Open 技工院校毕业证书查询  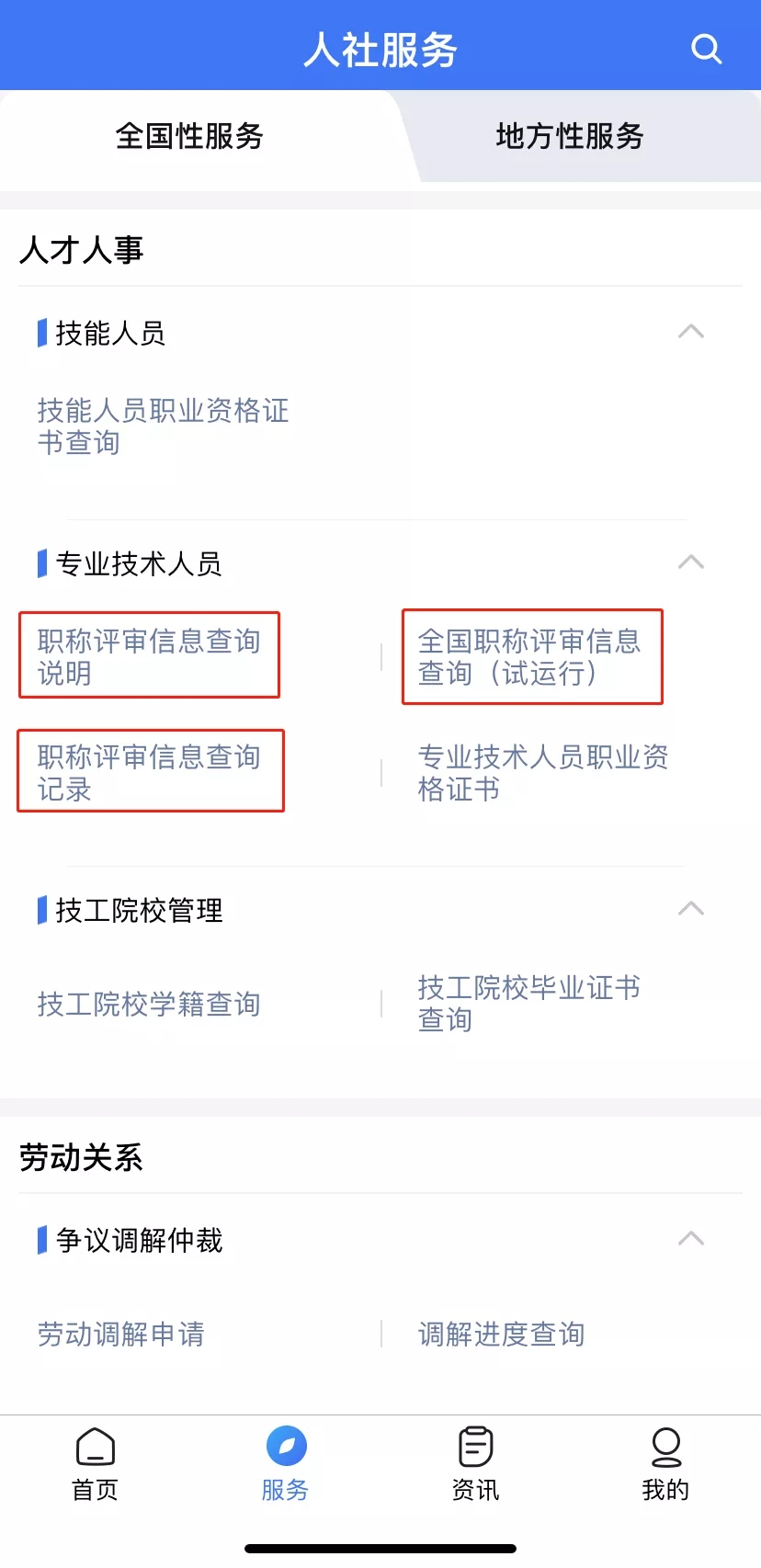coord(529,1004)
